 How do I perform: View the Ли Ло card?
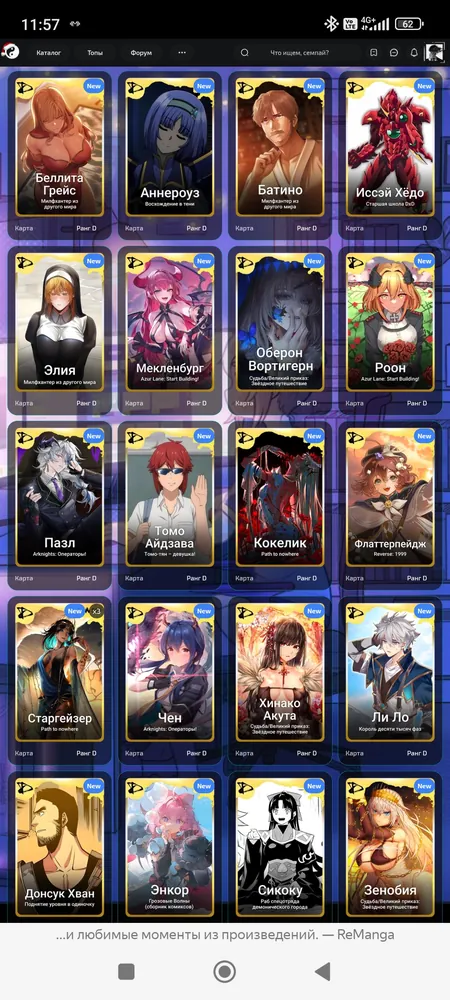click(x=390, y=680)
